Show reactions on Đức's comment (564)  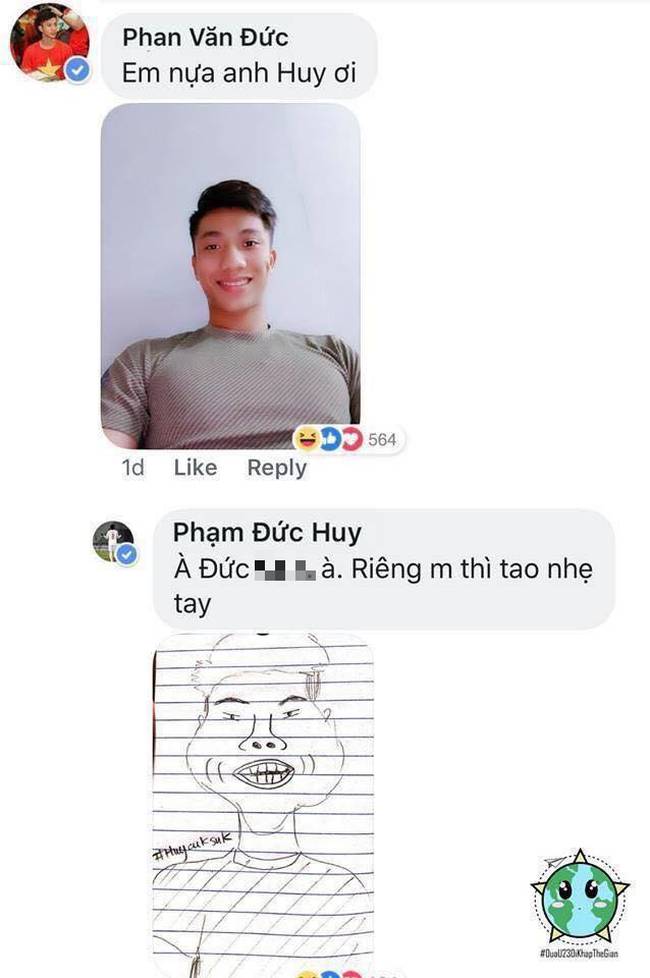(350, 439)
